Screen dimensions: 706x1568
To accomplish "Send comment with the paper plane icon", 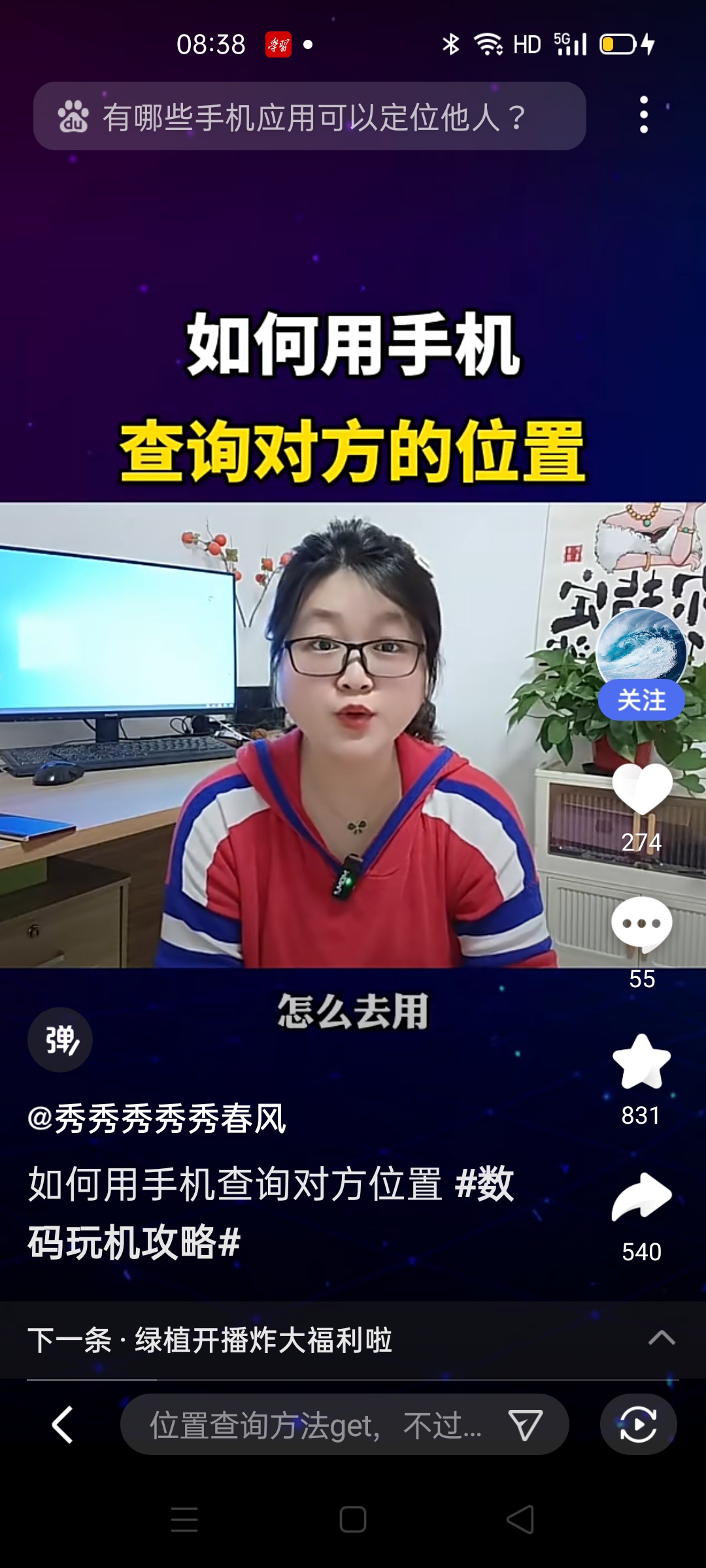I will 526,1425.
